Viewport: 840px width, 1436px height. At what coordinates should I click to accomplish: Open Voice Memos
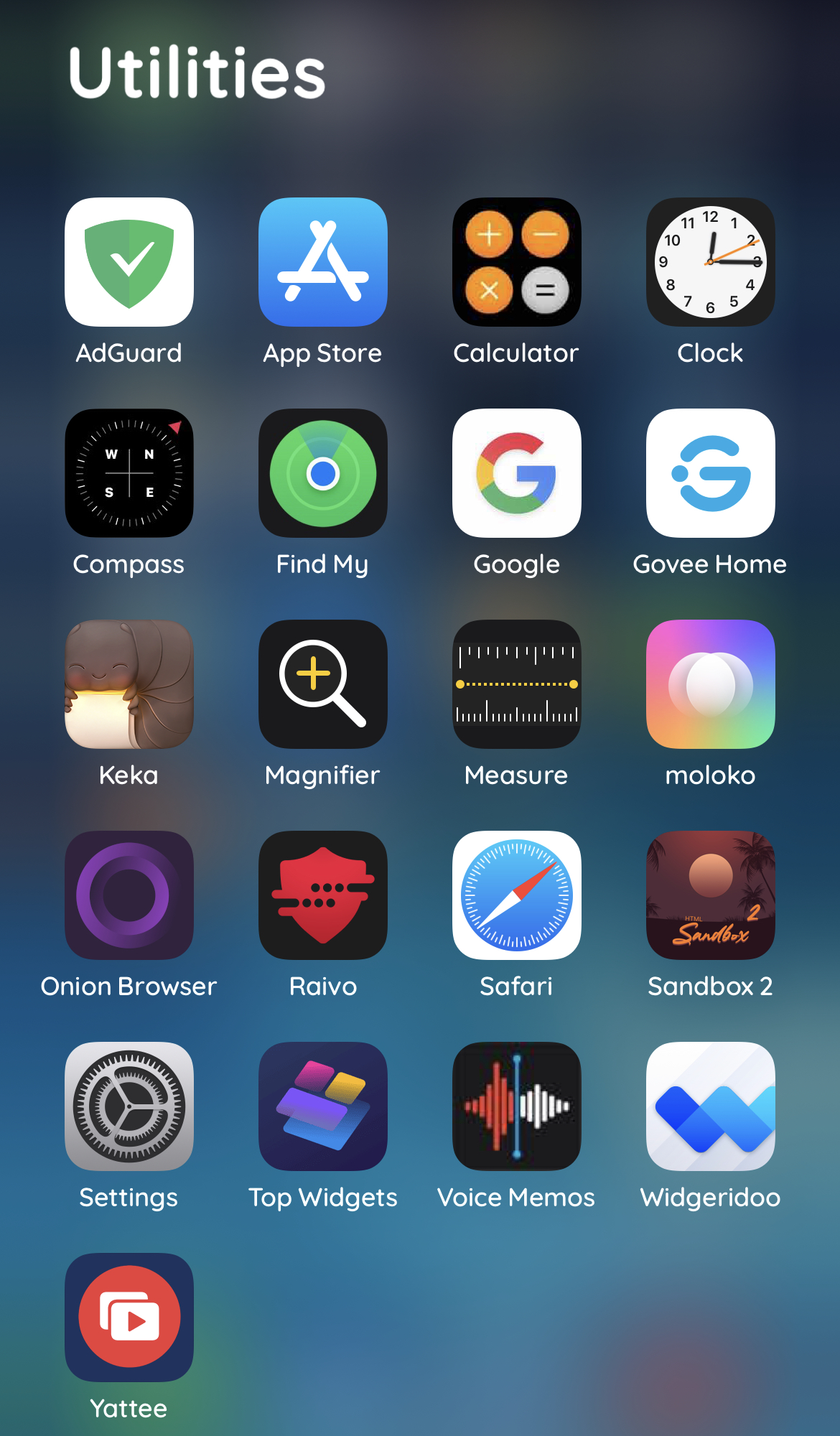point(517,1106)
